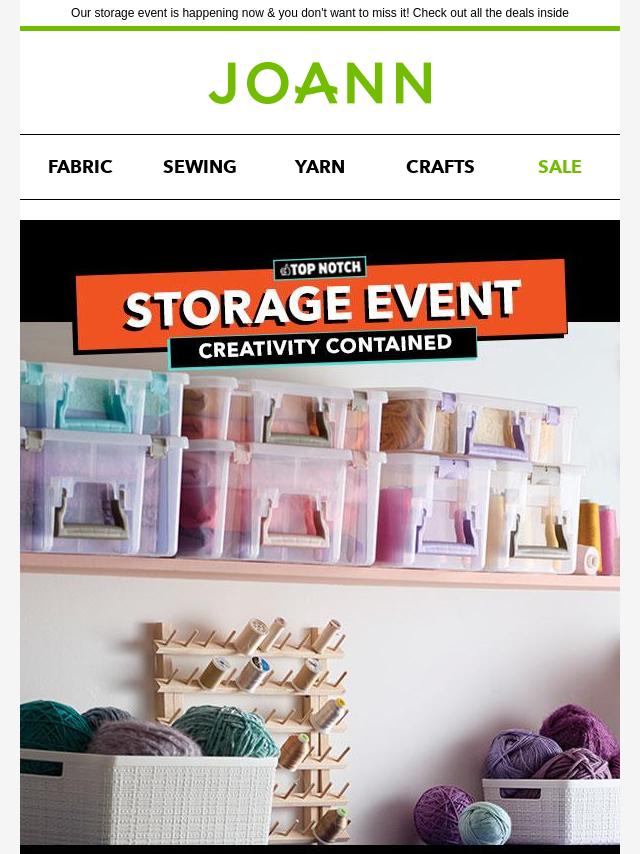This screenshot has width=640, height=854.
Task: Open the FABRIC category
Action: coord(80,167)
